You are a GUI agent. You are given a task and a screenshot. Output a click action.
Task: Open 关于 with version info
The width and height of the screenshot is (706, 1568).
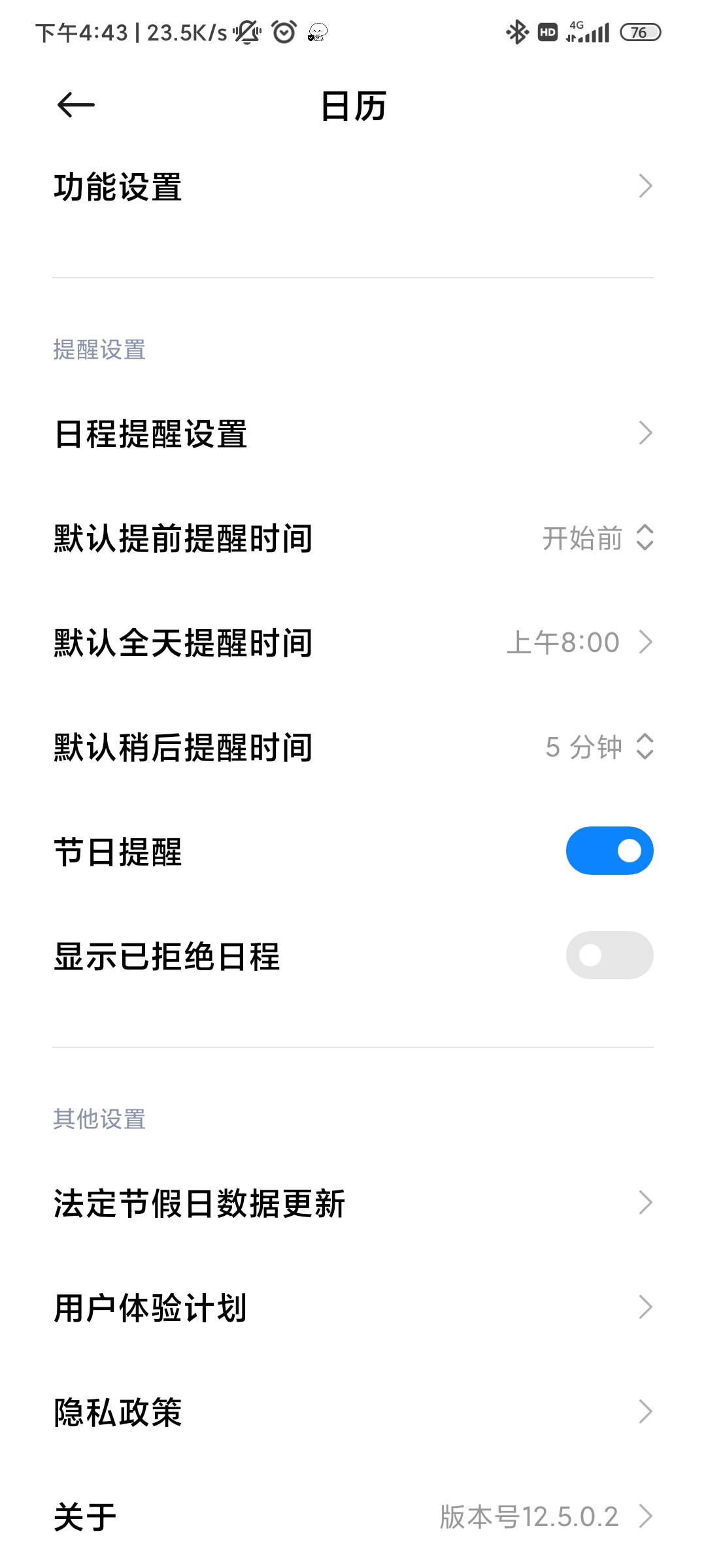click(353, 1517)
